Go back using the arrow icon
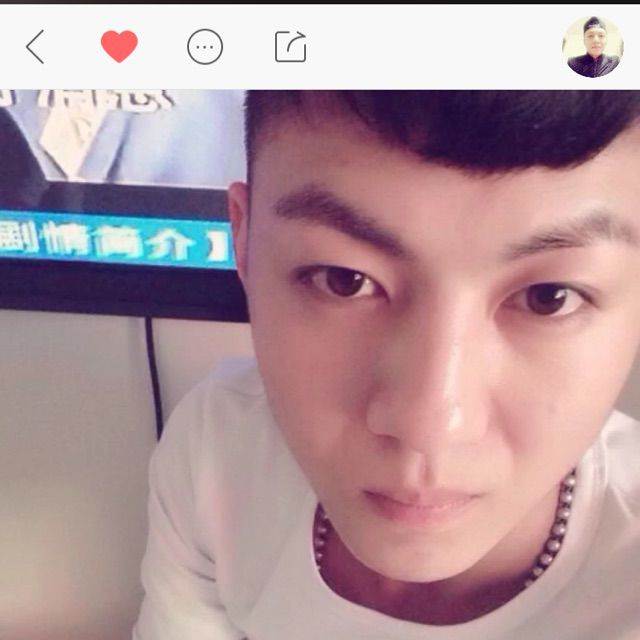The height and width of the screenshot is (640, 640). pyautogui.click(x=36, y=47)
